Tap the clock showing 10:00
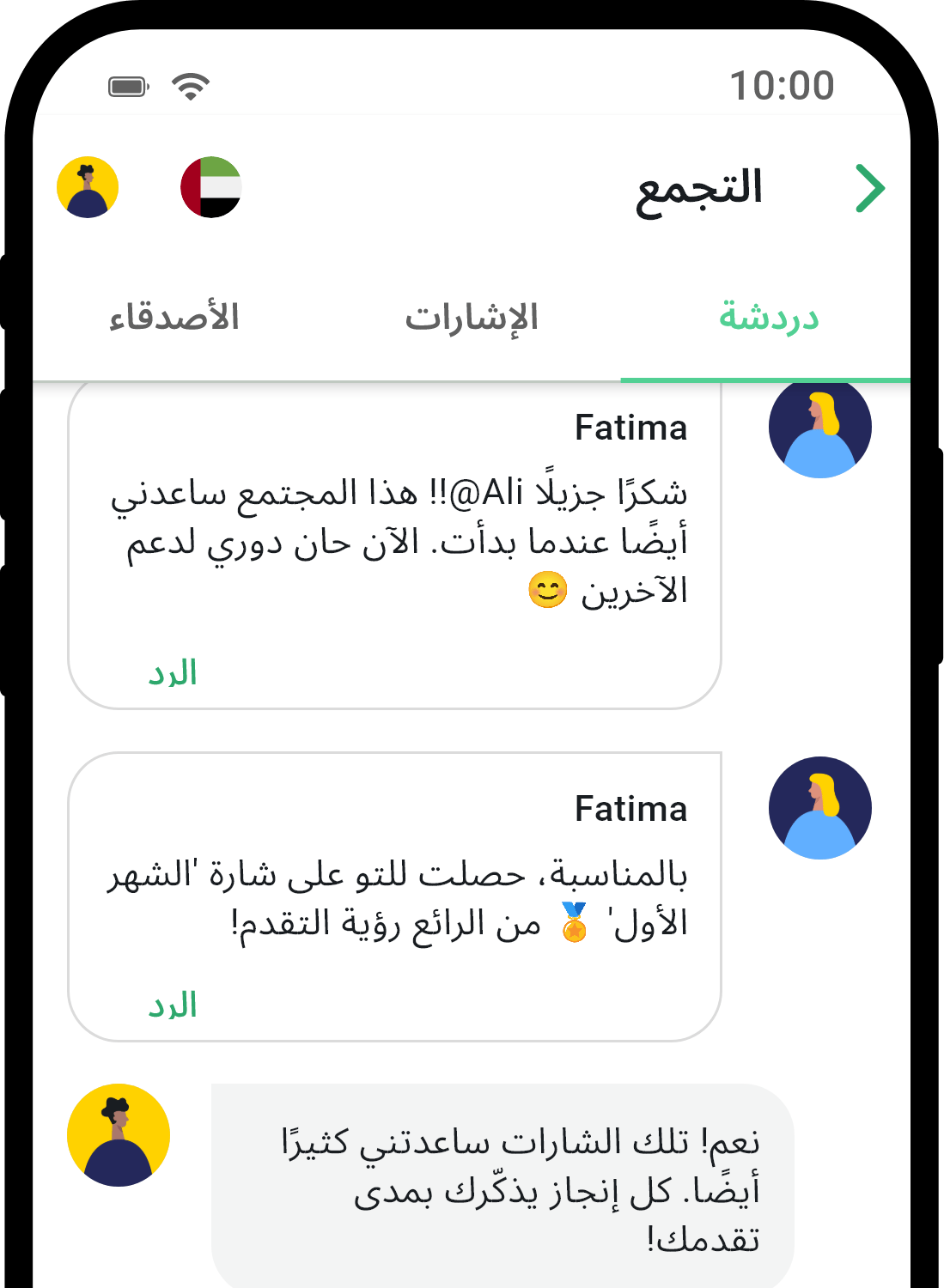 pos(782,84)
